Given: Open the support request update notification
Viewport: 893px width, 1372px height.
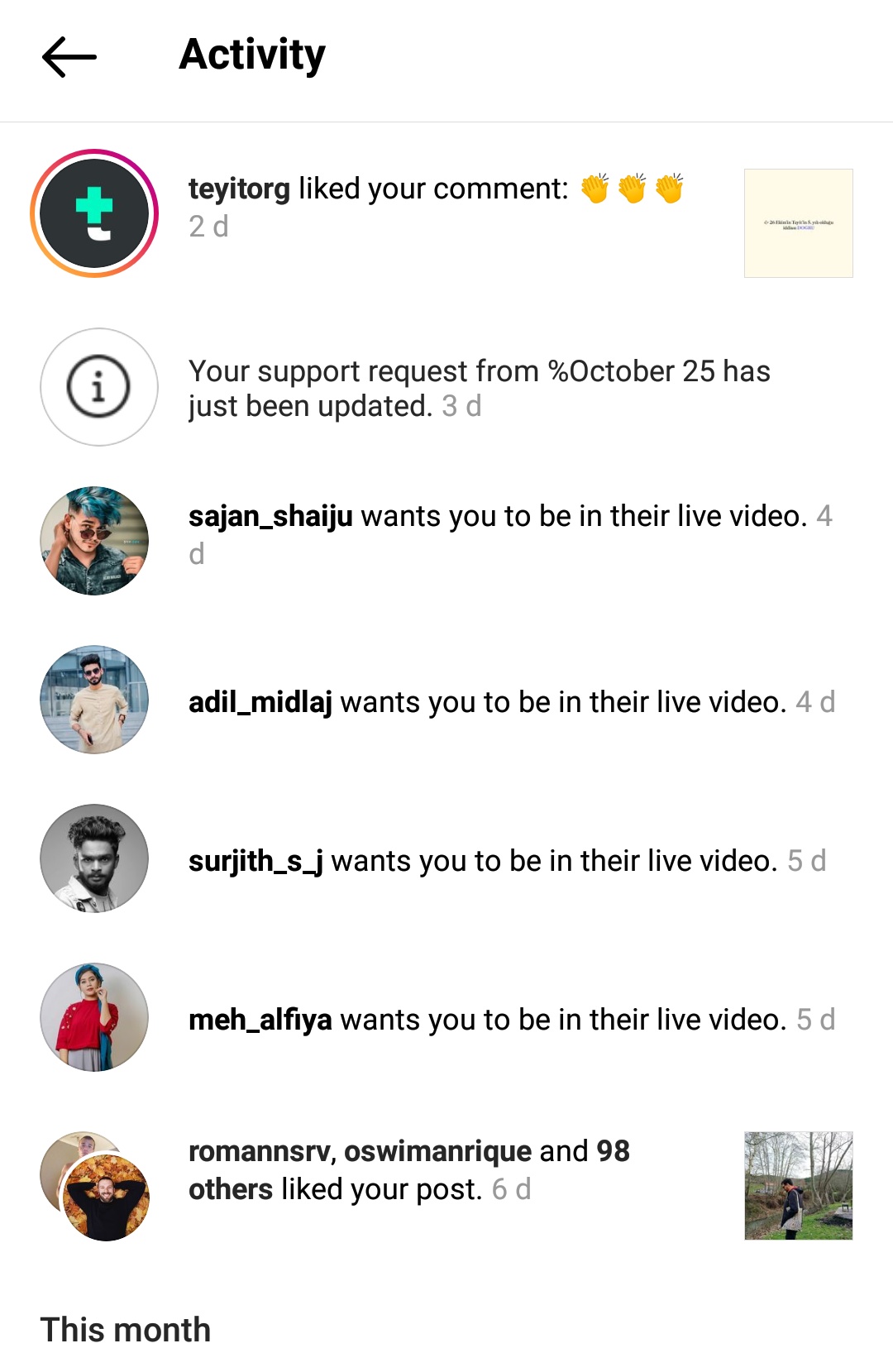Looking at the screenshot, I should (x=480, y=389).
